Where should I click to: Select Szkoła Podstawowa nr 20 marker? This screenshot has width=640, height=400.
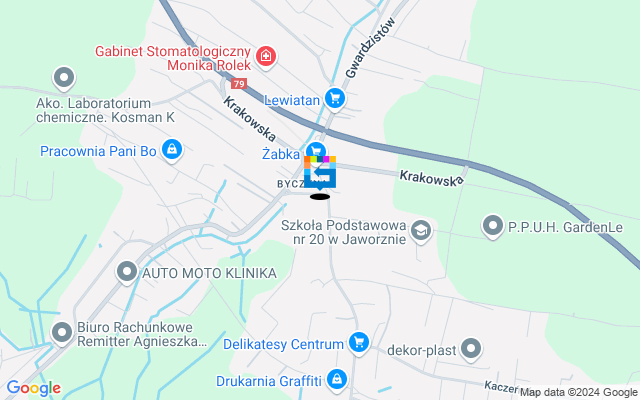(x=421, y=231)
